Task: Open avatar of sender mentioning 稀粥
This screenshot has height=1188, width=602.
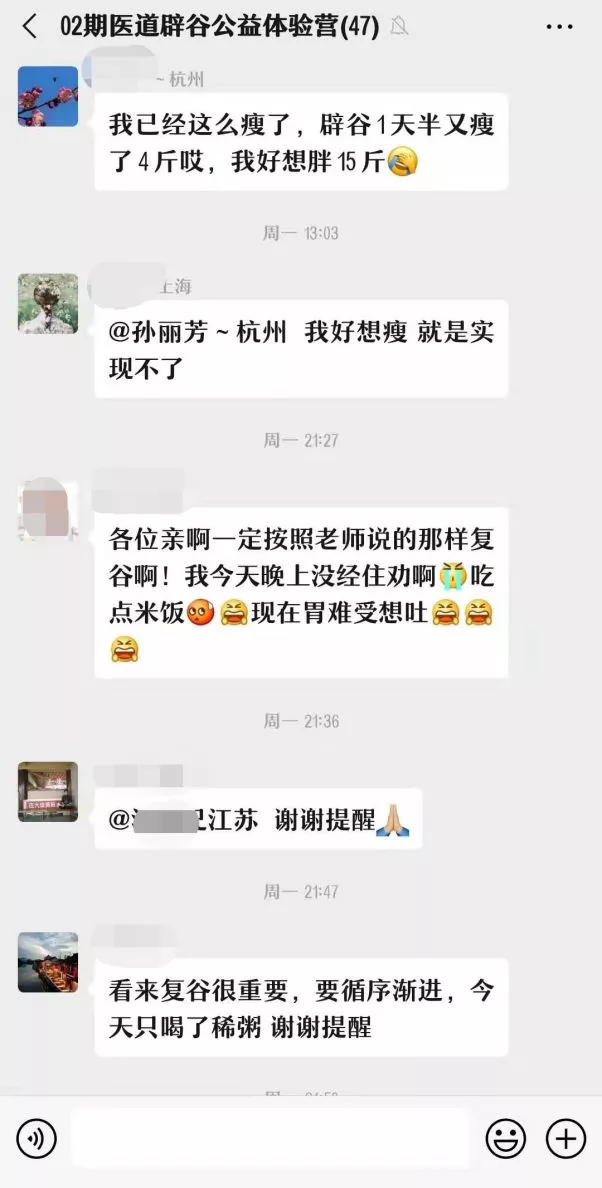Action: (48, 962)
